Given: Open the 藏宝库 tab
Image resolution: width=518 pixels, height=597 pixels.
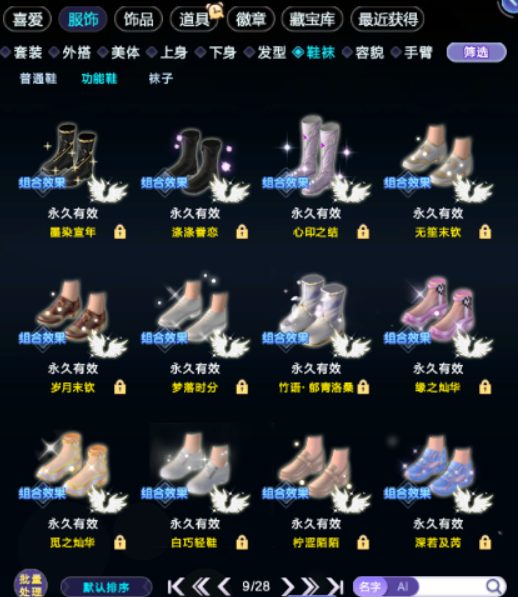Looking at the screenshot, I should 312,19.
